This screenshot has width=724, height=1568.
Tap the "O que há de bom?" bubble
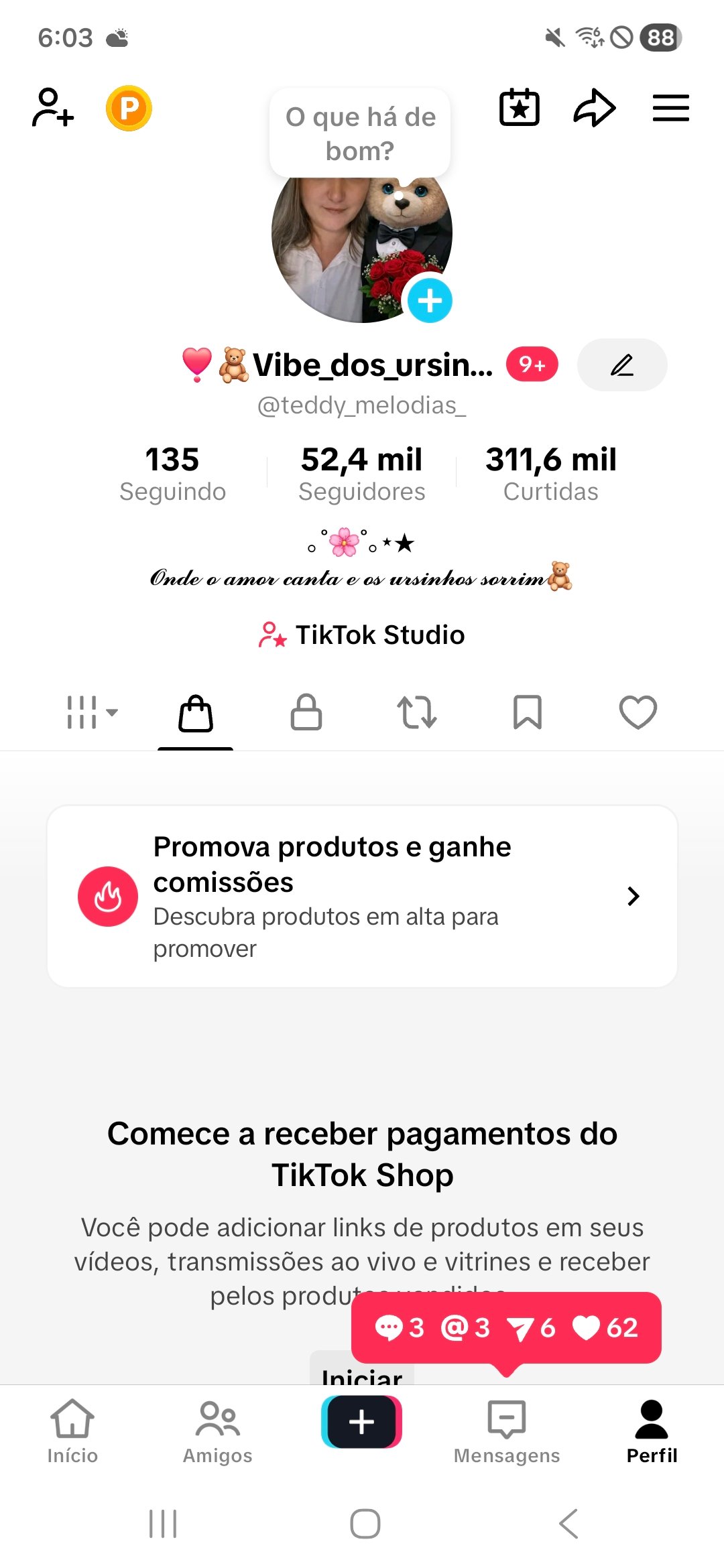tap(360, 133)
